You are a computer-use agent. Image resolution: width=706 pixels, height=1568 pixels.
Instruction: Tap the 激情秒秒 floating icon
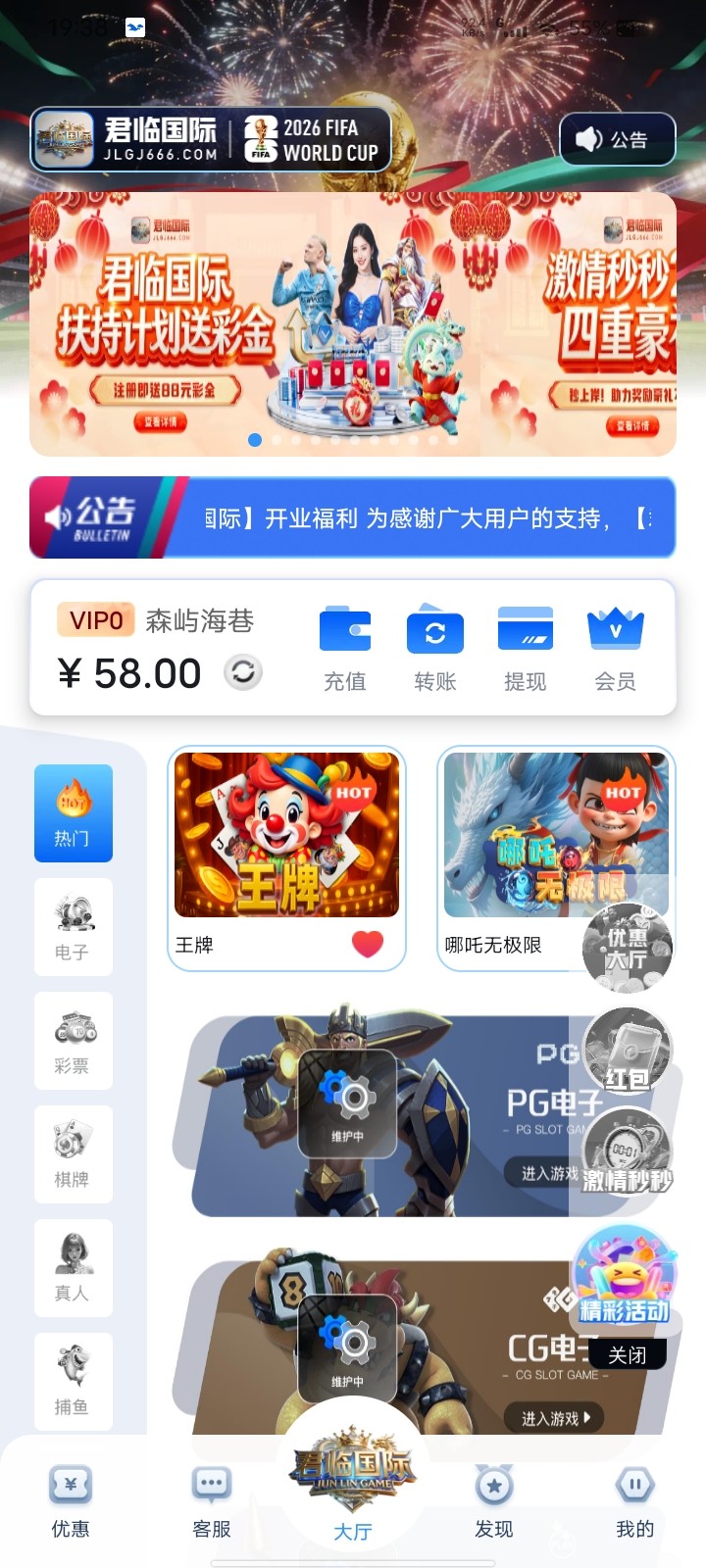tap(628, 1151)
